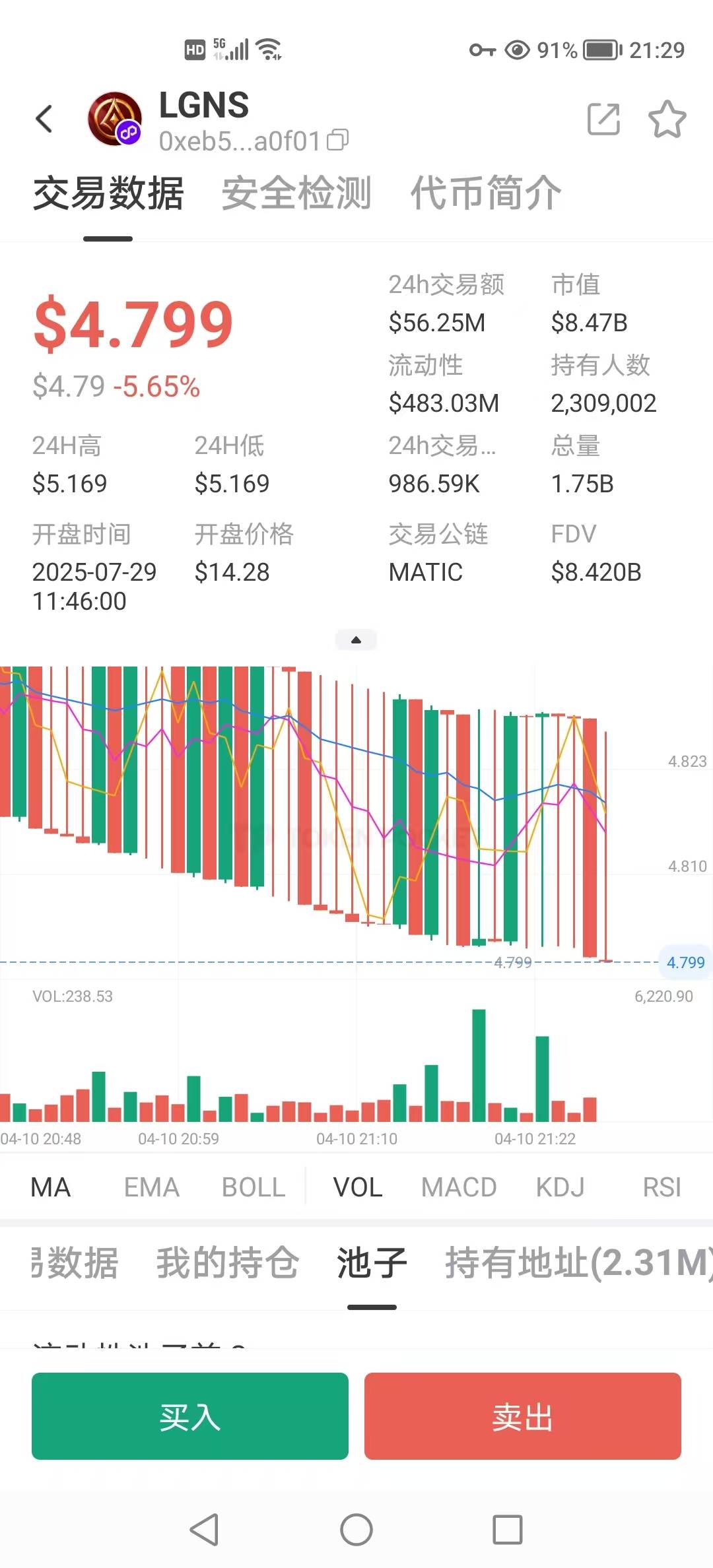713x1568 pixels.
Task: Share the LGNS token page
Action: pos(603,119)
